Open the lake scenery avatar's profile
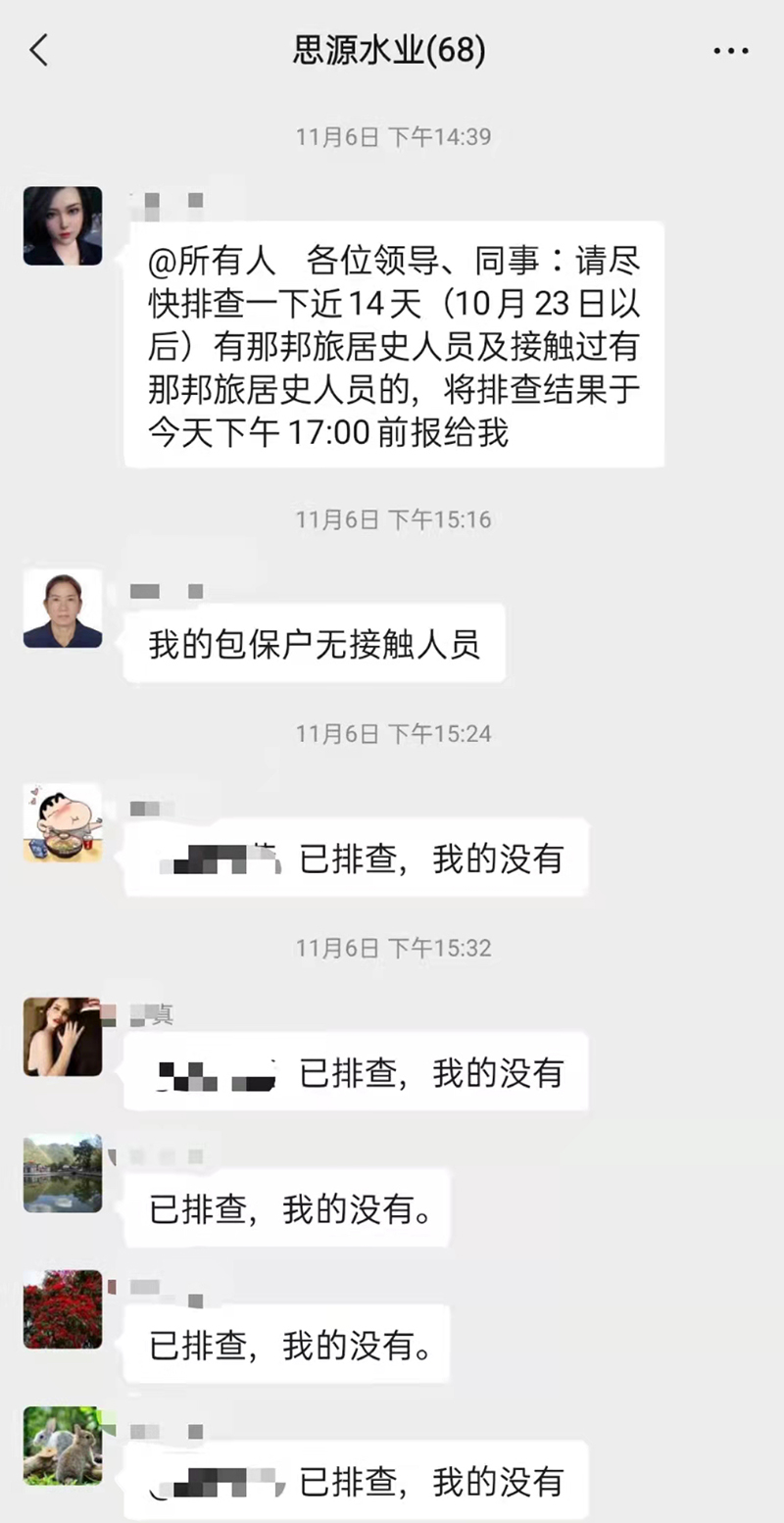The height and width of the screenshot is (1523, 784). pyautogui.click(x=63, y=1173)
